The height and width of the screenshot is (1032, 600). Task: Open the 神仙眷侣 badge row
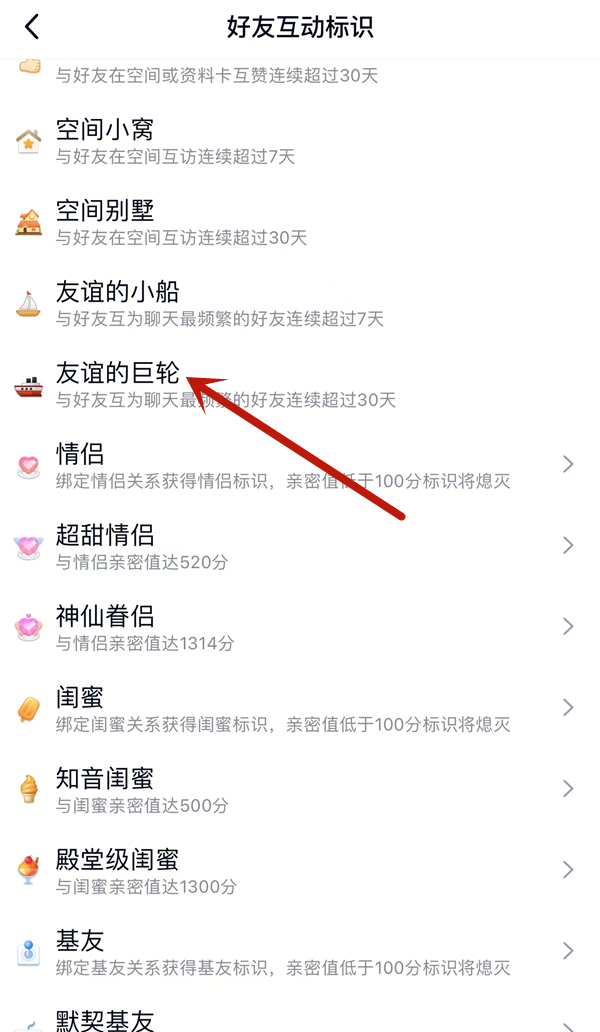(x=300, y=627)
